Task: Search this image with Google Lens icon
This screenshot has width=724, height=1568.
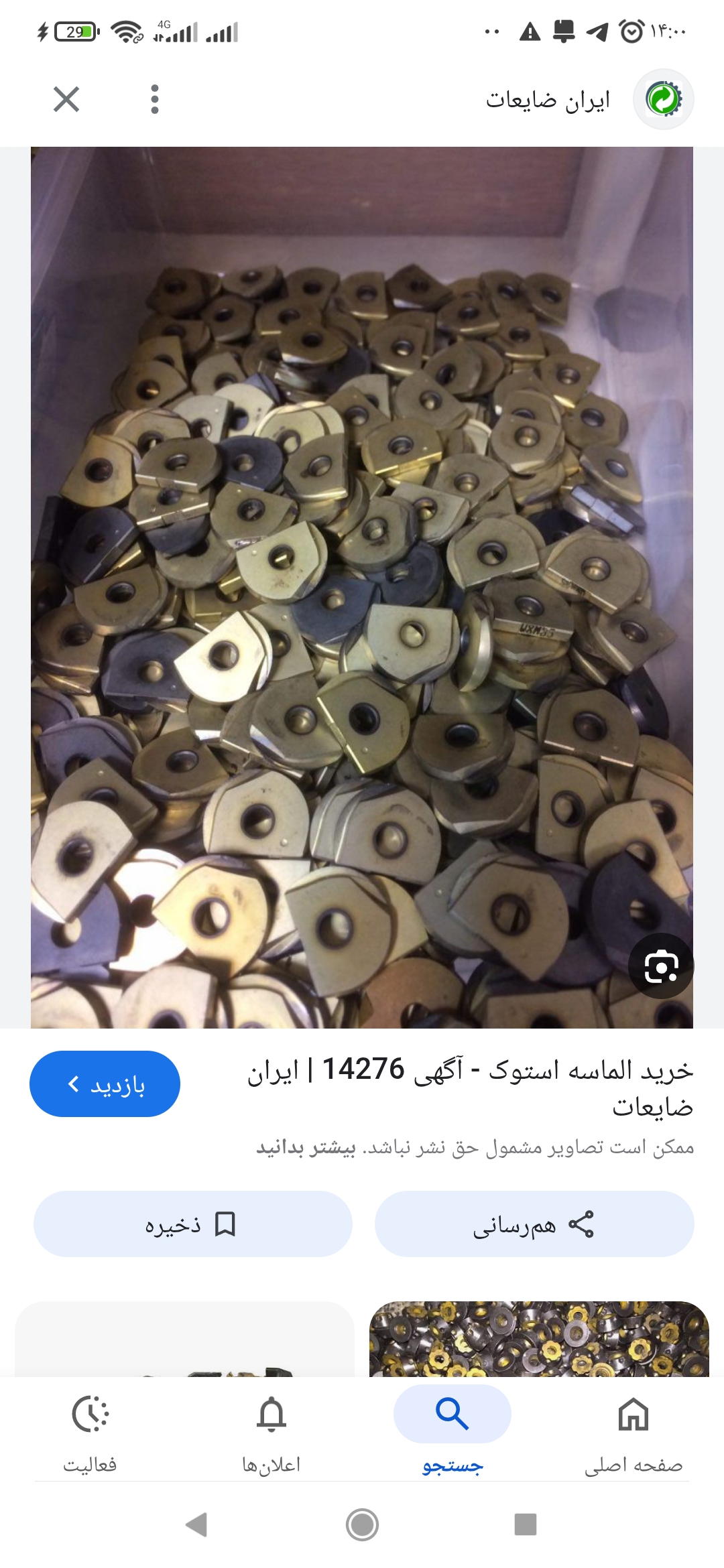Action: 660,966
